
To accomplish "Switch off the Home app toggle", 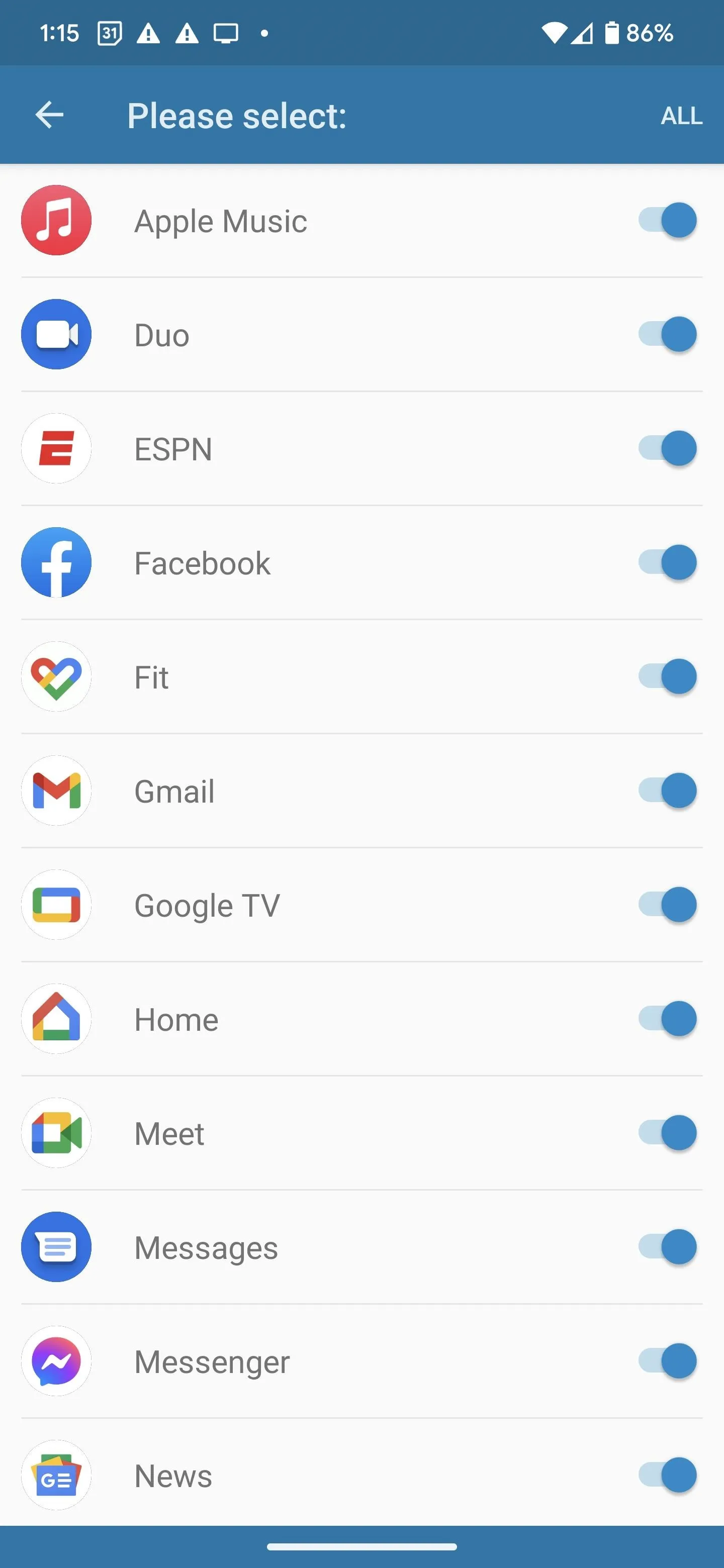I will coord(667,1018).
